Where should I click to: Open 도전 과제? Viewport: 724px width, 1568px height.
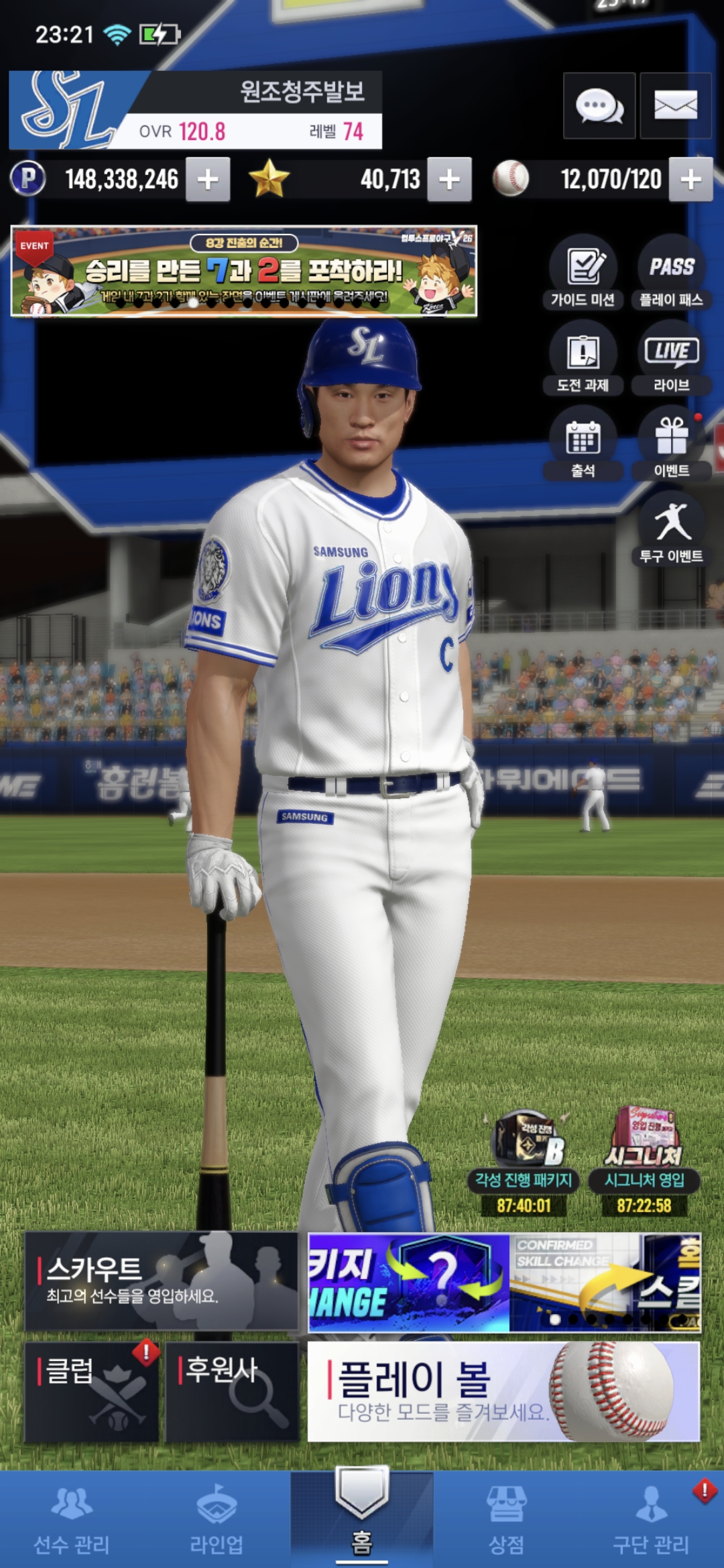click(x=583, y=358)
